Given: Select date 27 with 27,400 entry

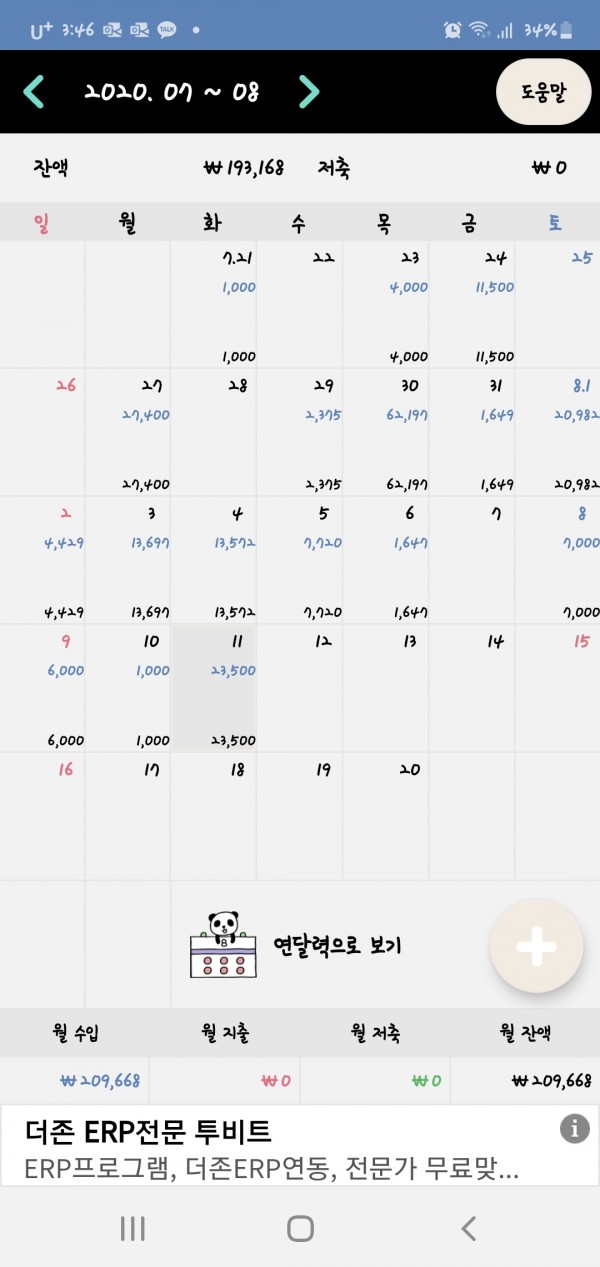Looking at the screenshot, I should (128, 432).
